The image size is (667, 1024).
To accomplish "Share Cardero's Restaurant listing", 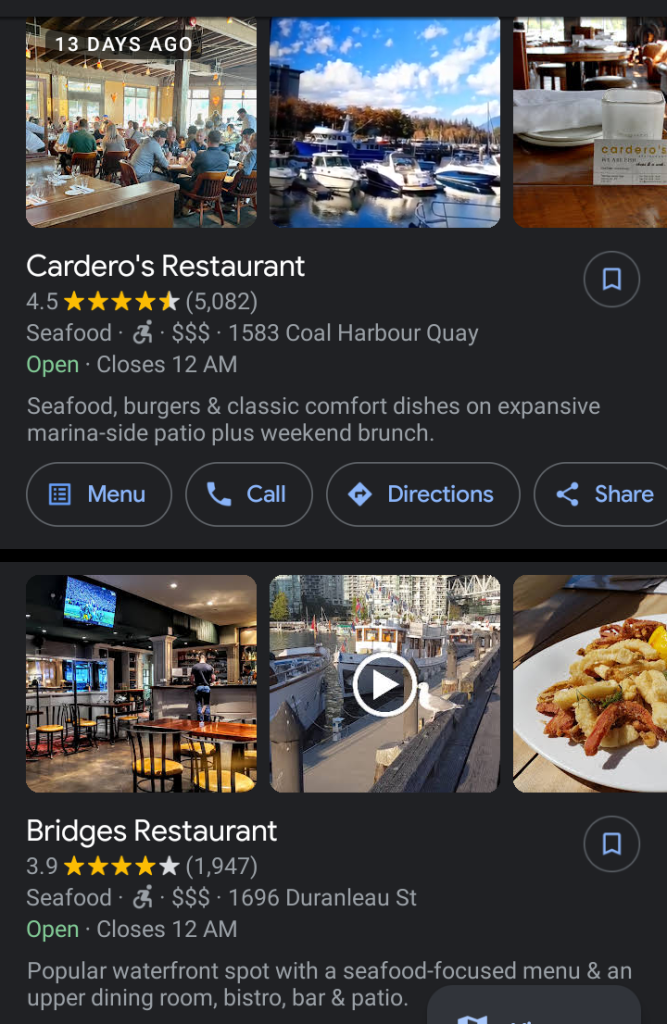I will point(604,494).
